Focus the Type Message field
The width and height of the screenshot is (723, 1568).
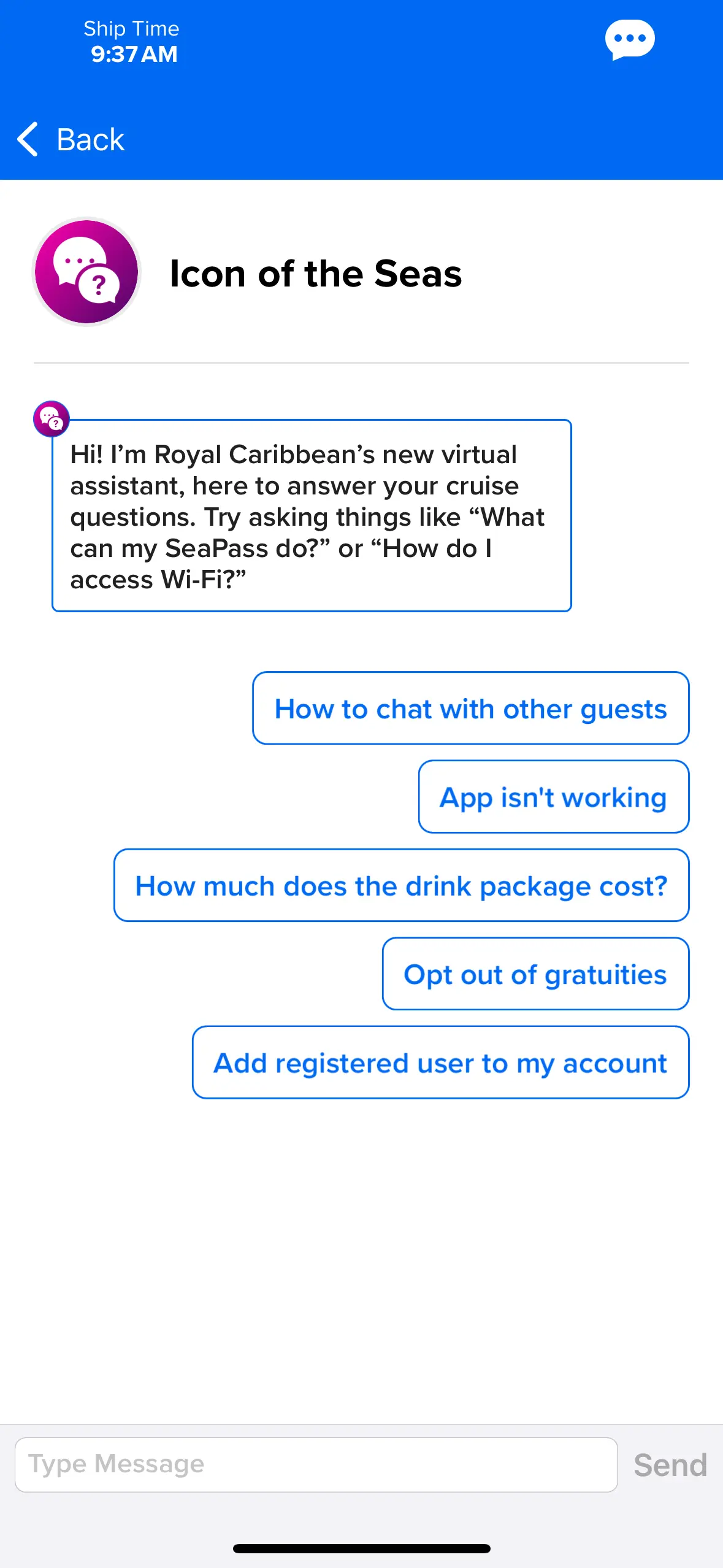316,1464
